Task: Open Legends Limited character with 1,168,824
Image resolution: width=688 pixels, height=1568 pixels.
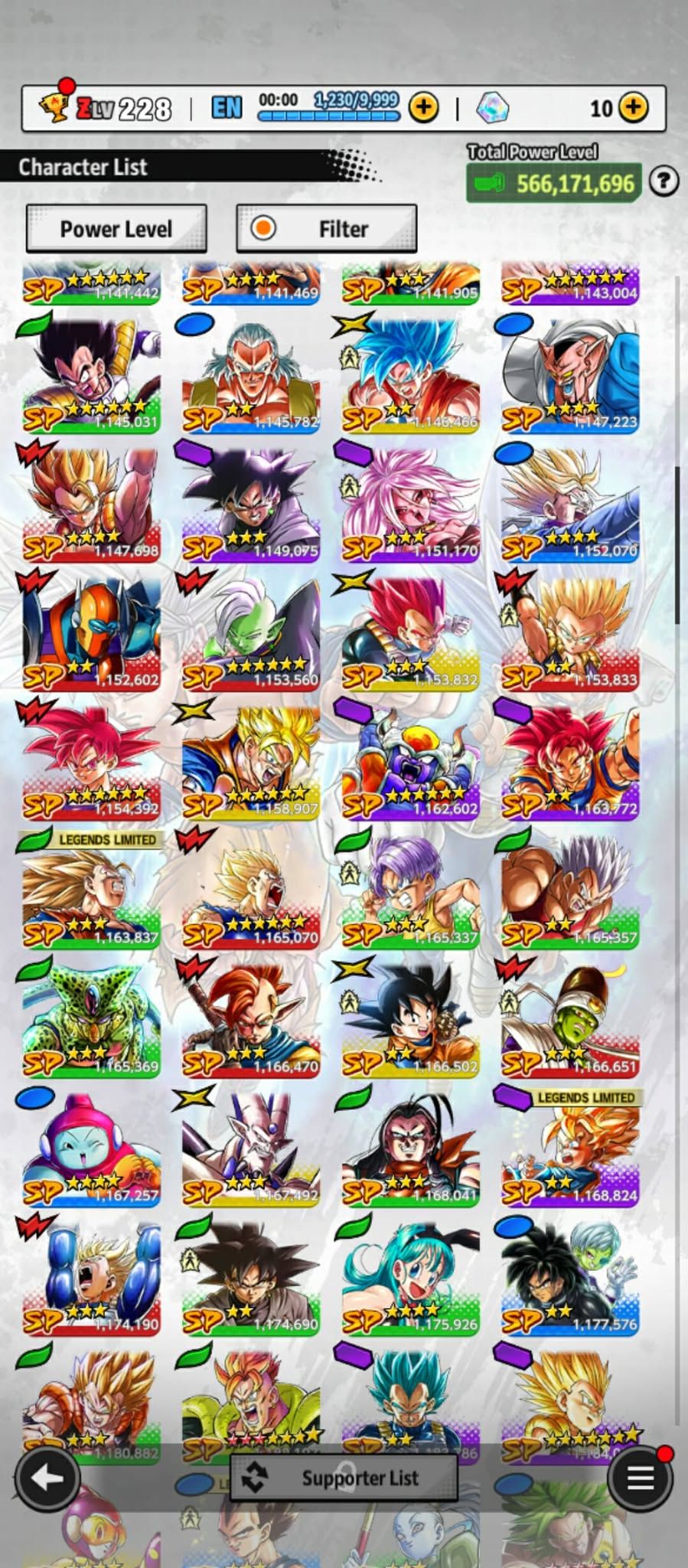Action: point(570,1148)
